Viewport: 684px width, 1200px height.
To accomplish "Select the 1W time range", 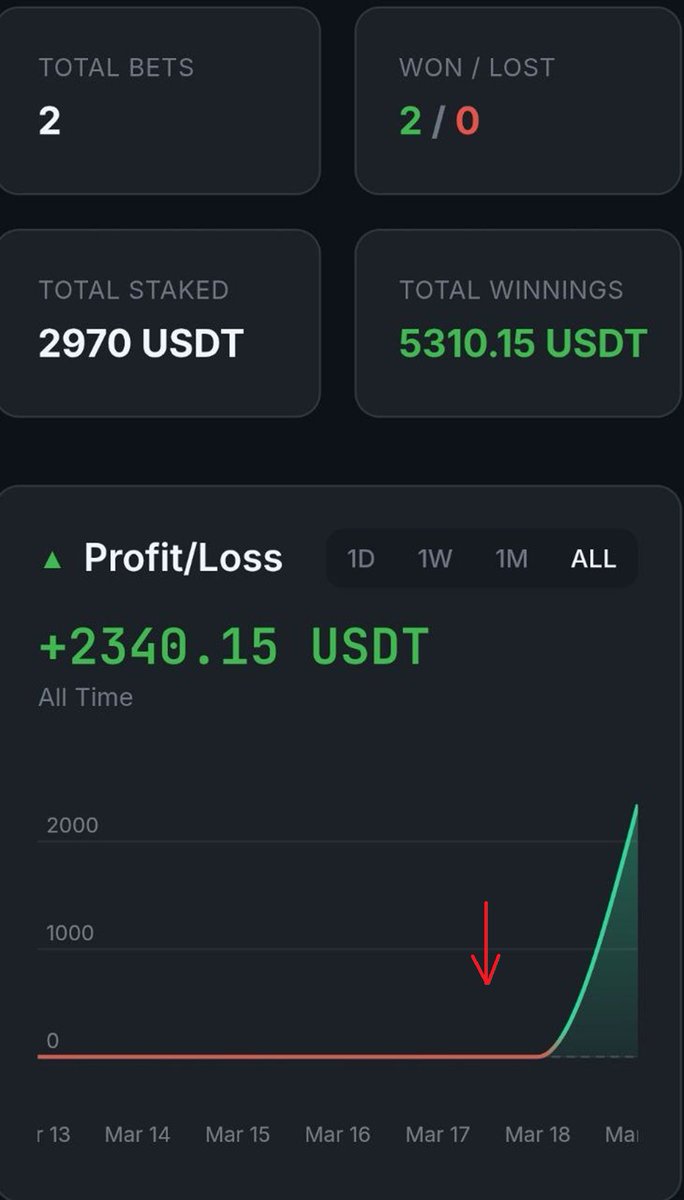I will [435, 559].
